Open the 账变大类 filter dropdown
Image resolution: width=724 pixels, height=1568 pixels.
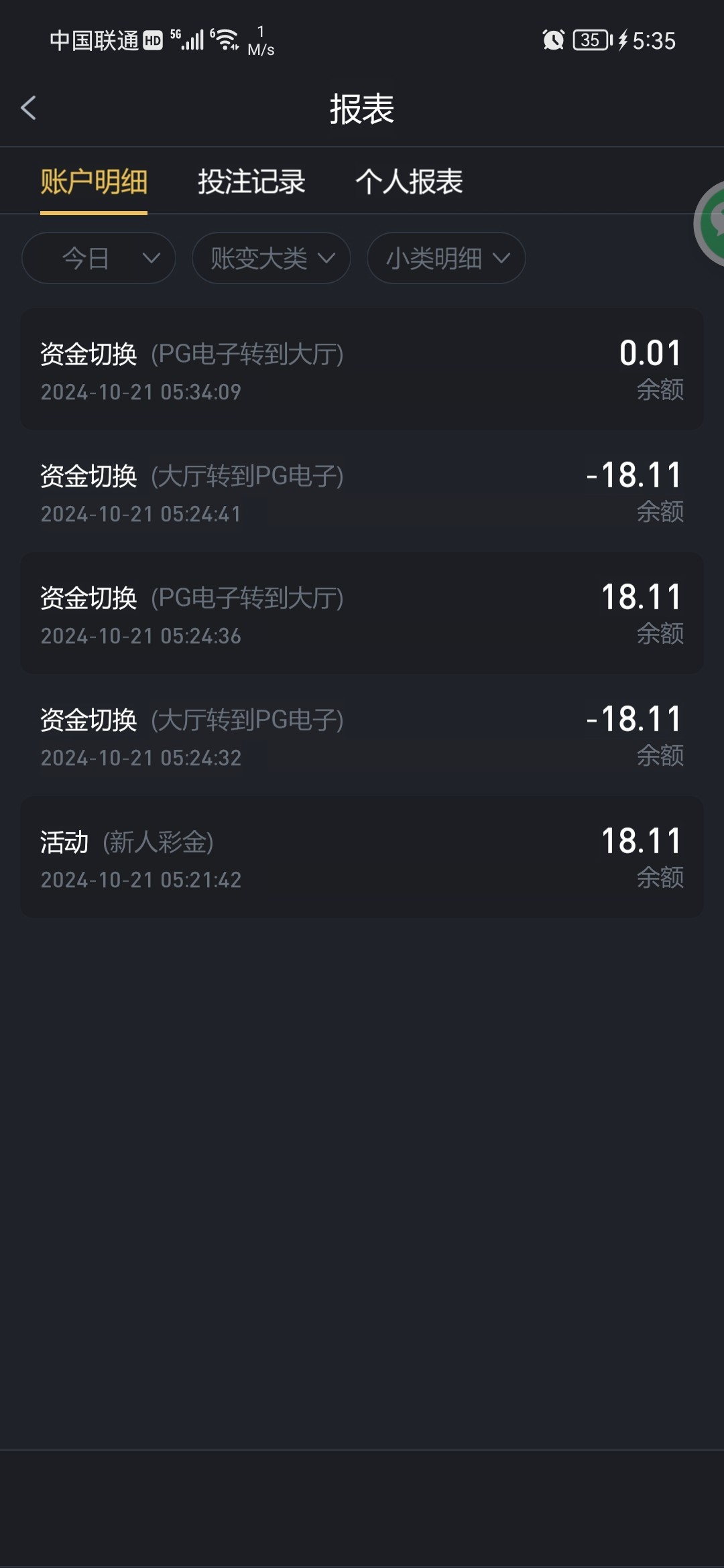[x=271, y=258]
